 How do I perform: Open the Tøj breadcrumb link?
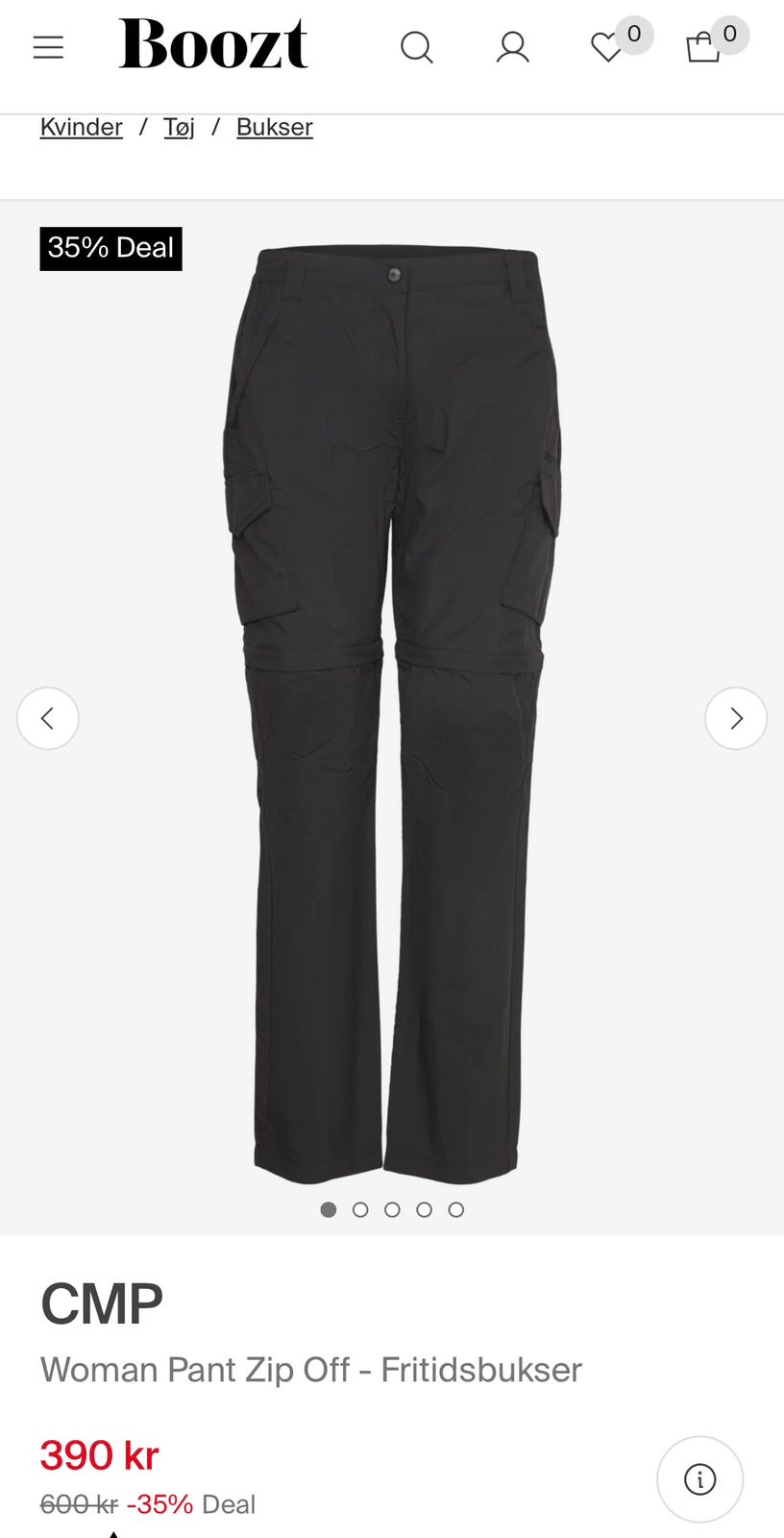[179, 127]
